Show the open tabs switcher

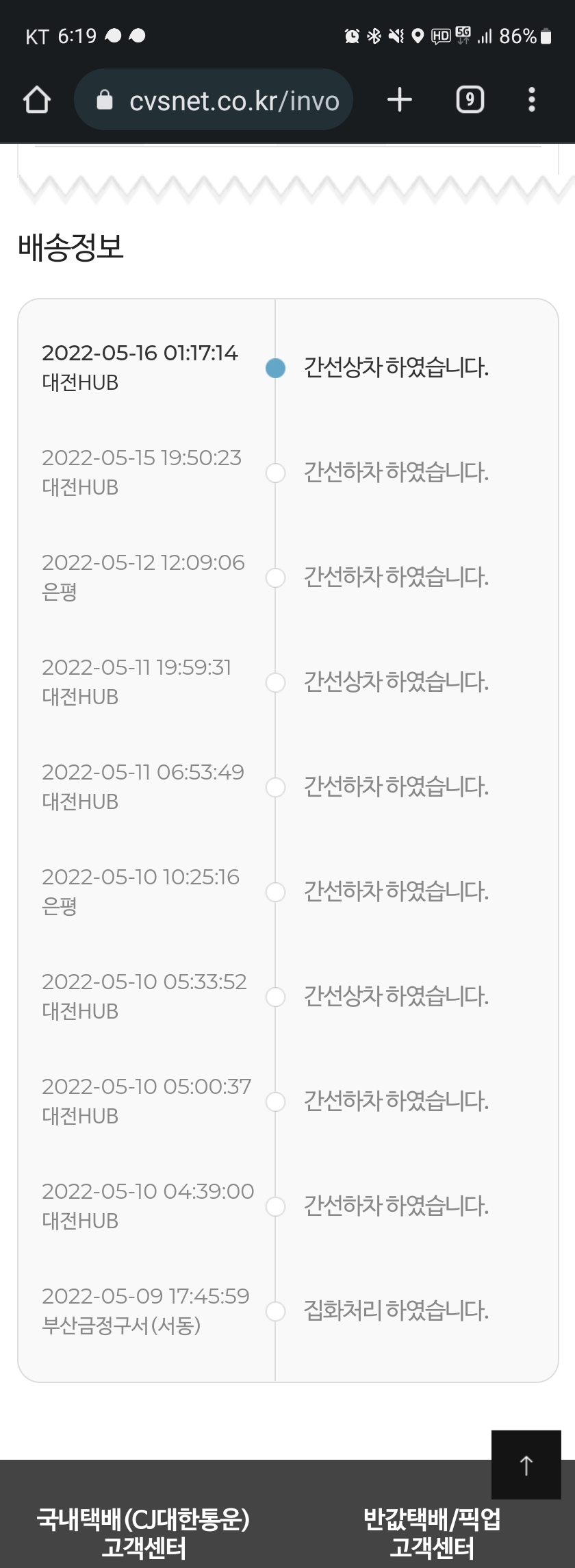click(x=470, y=100)
